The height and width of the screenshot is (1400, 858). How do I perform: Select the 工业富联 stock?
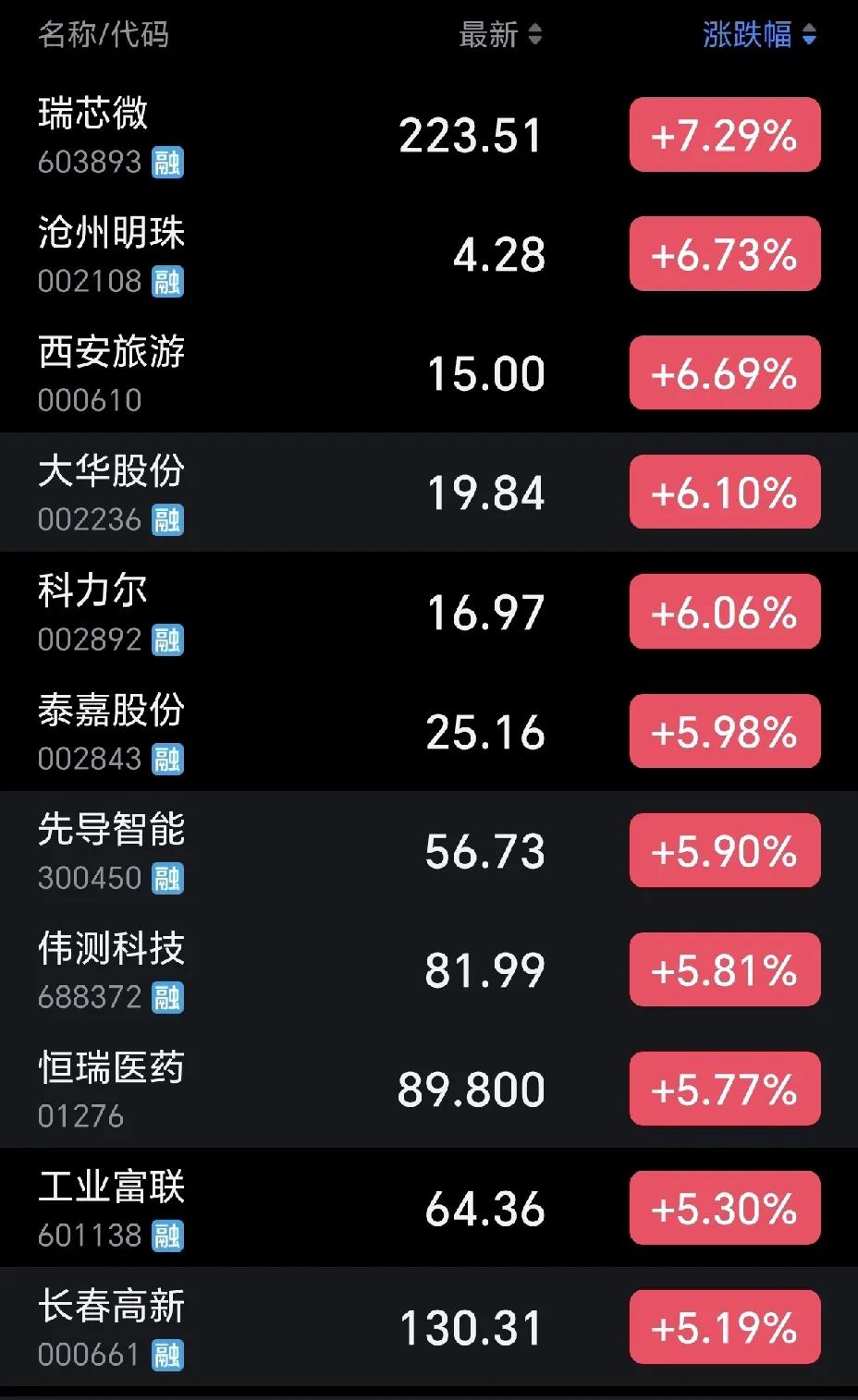click(429, 1208)
